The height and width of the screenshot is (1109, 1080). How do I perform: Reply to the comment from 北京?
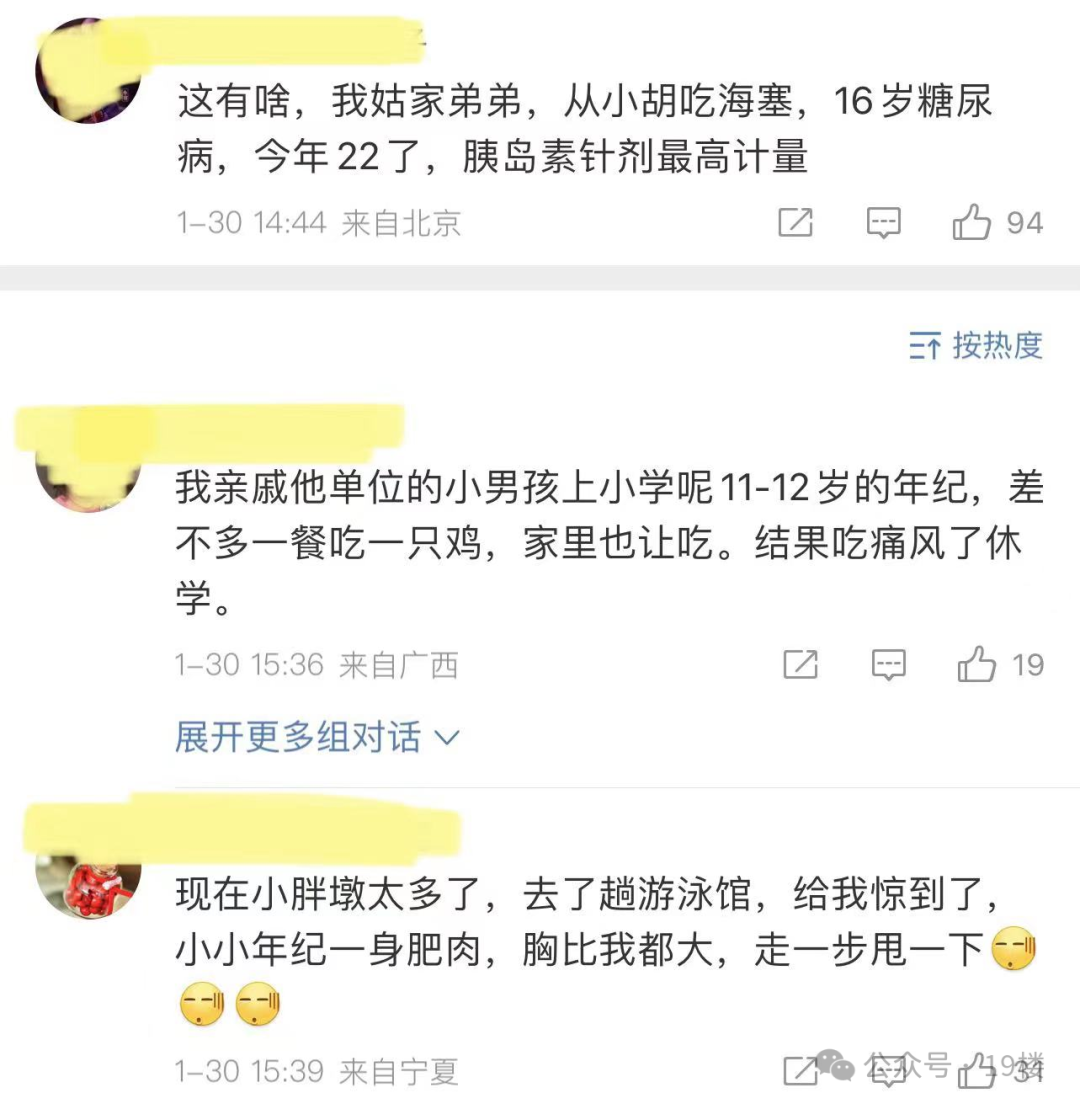pyautogui.click(x=883, y=222)
